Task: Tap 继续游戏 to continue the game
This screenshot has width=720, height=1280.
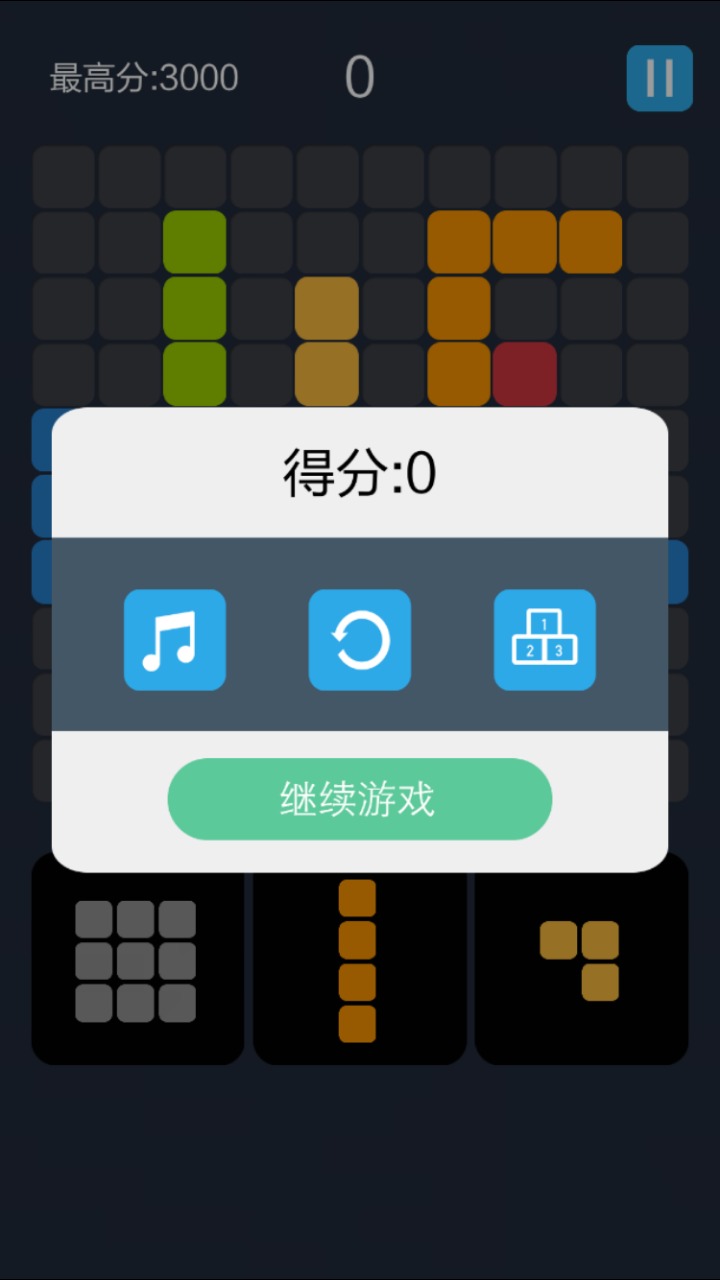Action: 360,799
